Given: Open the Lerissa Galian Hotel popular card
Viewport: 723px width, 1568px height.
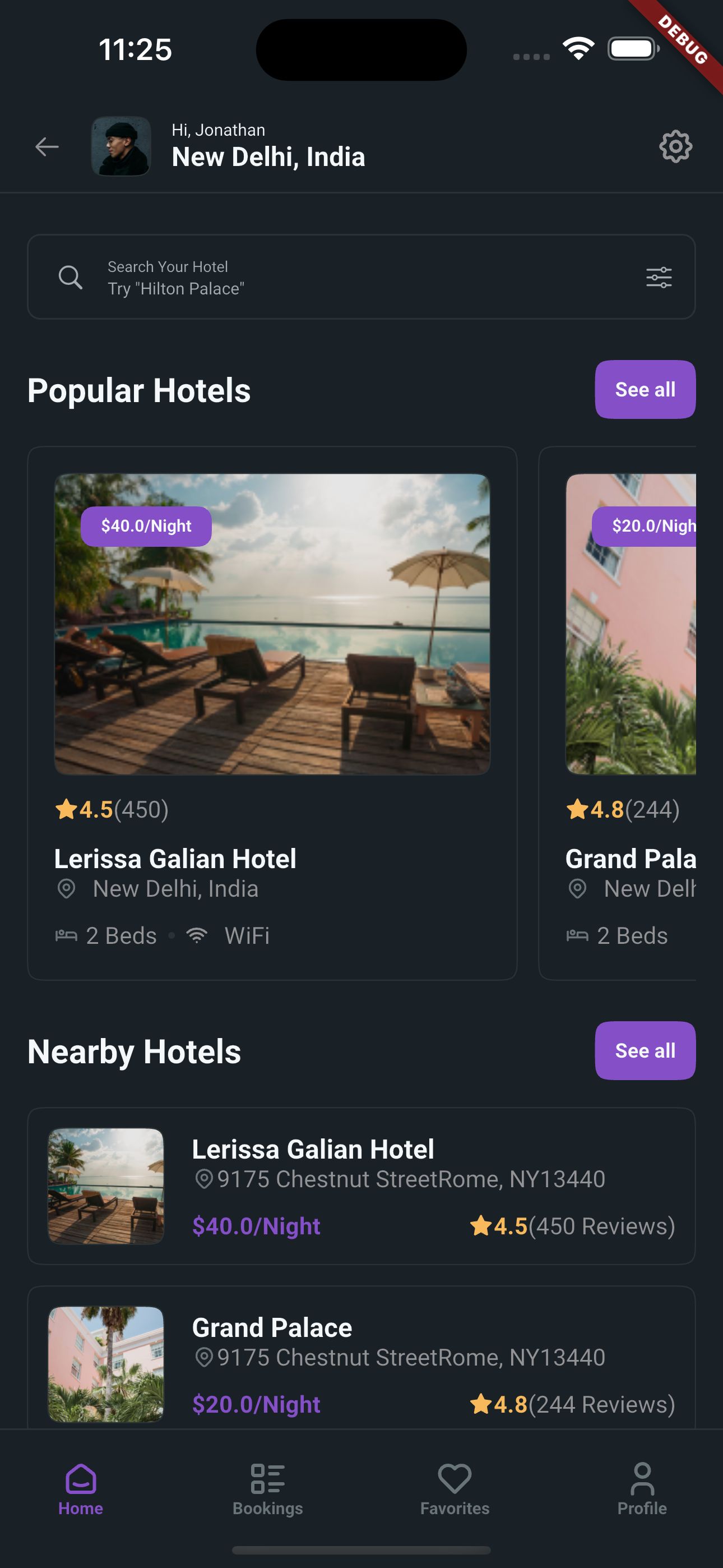Looking at the screenshot, I should pos(272,712).
